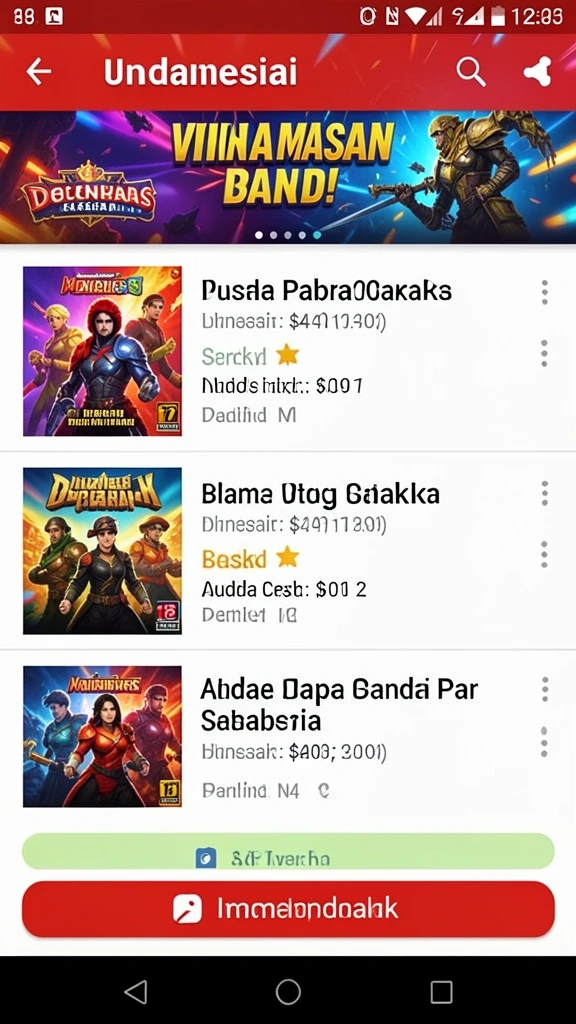Open the Pusda Pabra00akaks game listing
The image size is (576, 1024).
[x=288, y=351]
